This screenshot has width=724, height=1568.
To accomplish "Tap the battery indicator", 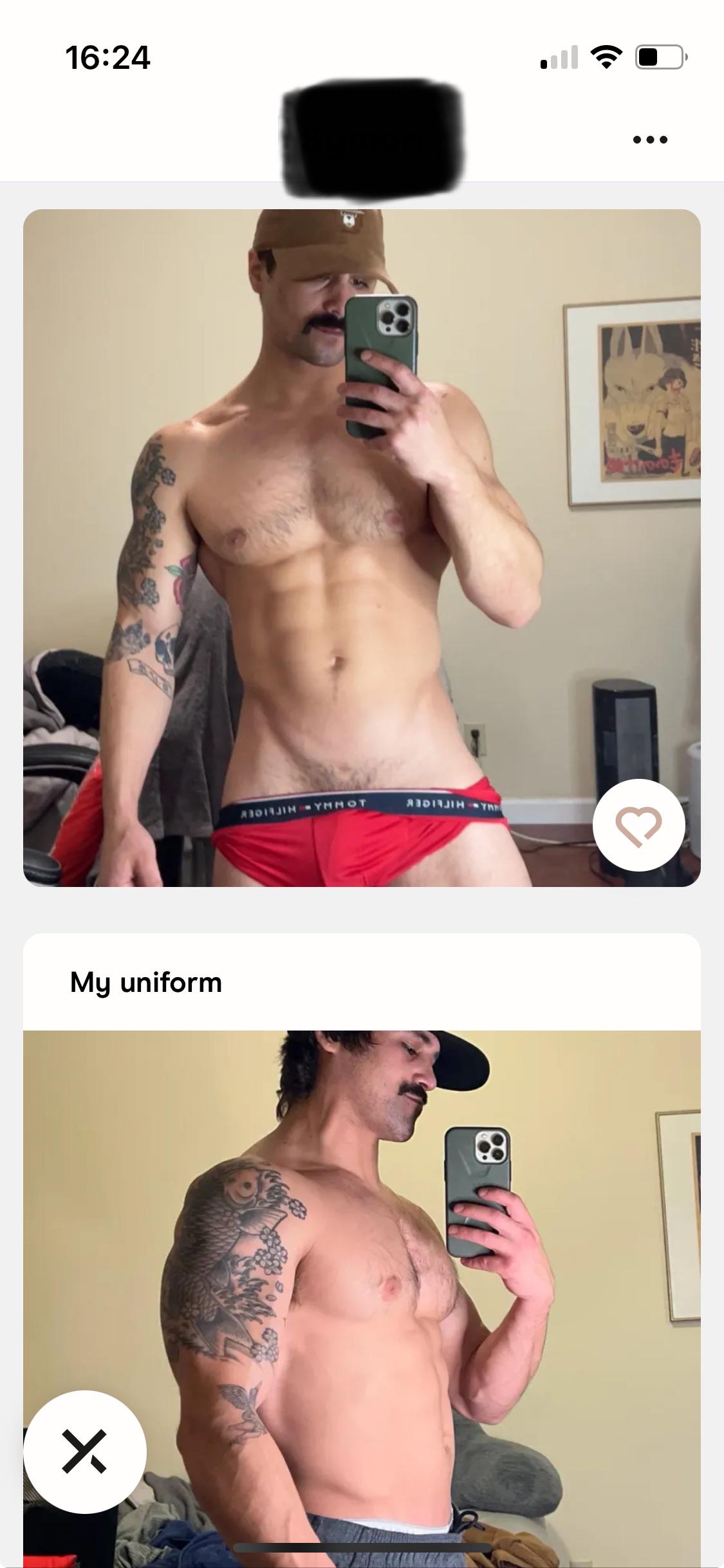I will (x=658, y=57).
